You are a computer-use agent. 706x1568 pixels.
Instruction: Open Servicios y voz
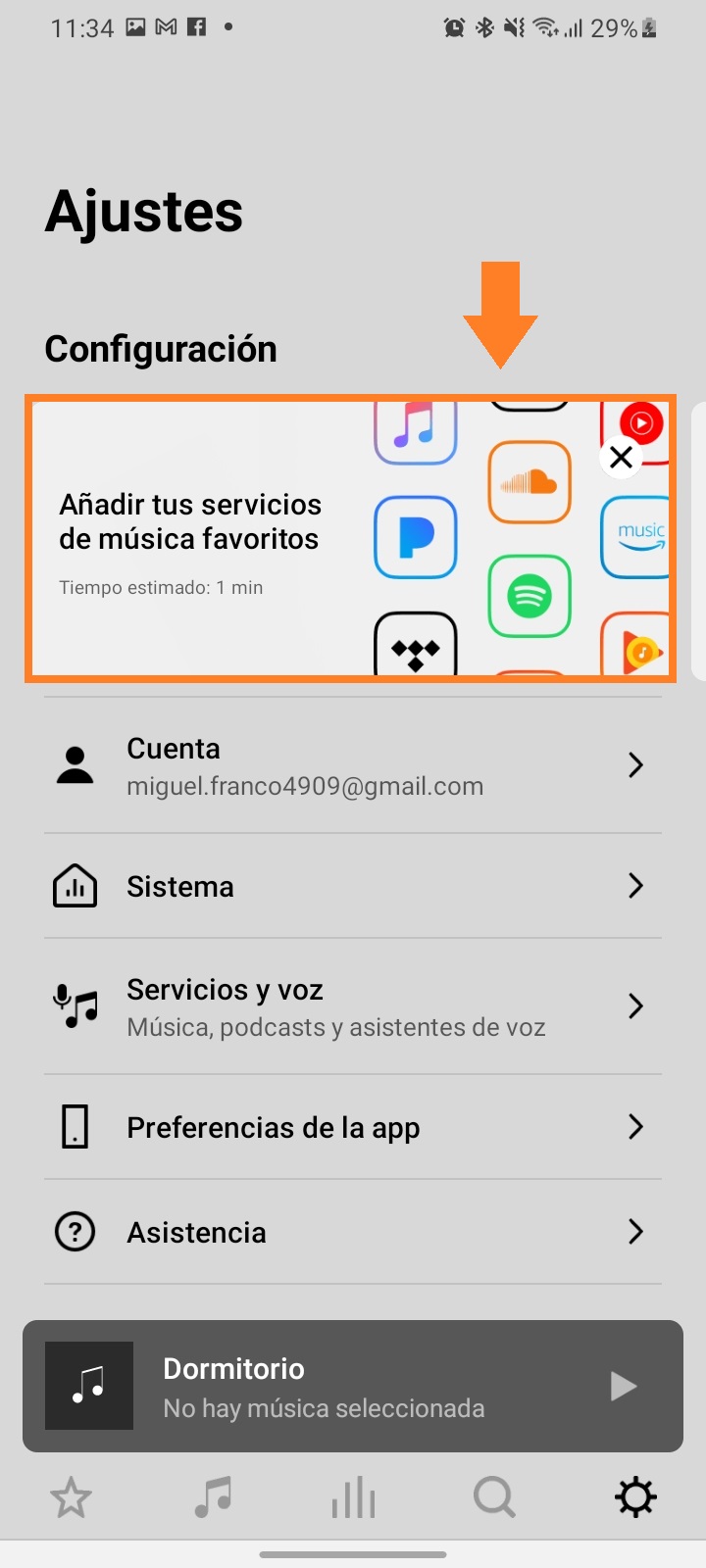point(353,1006)
